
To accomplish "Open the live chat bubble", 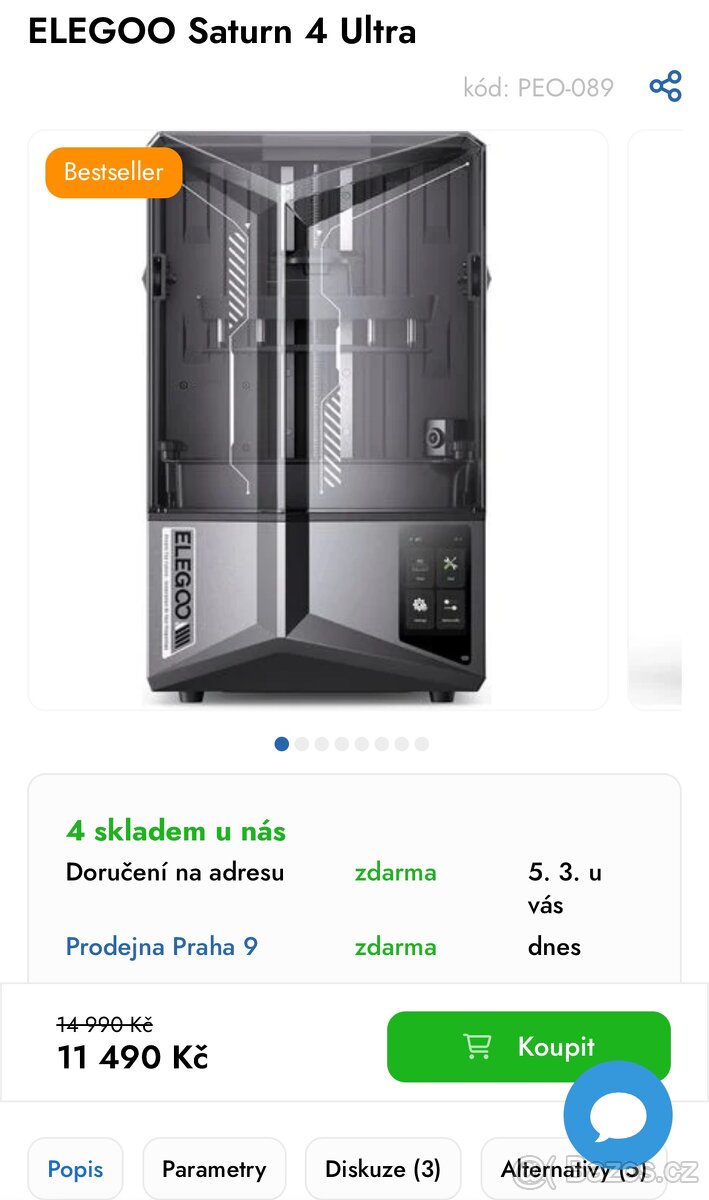I will coord(618,1115).
